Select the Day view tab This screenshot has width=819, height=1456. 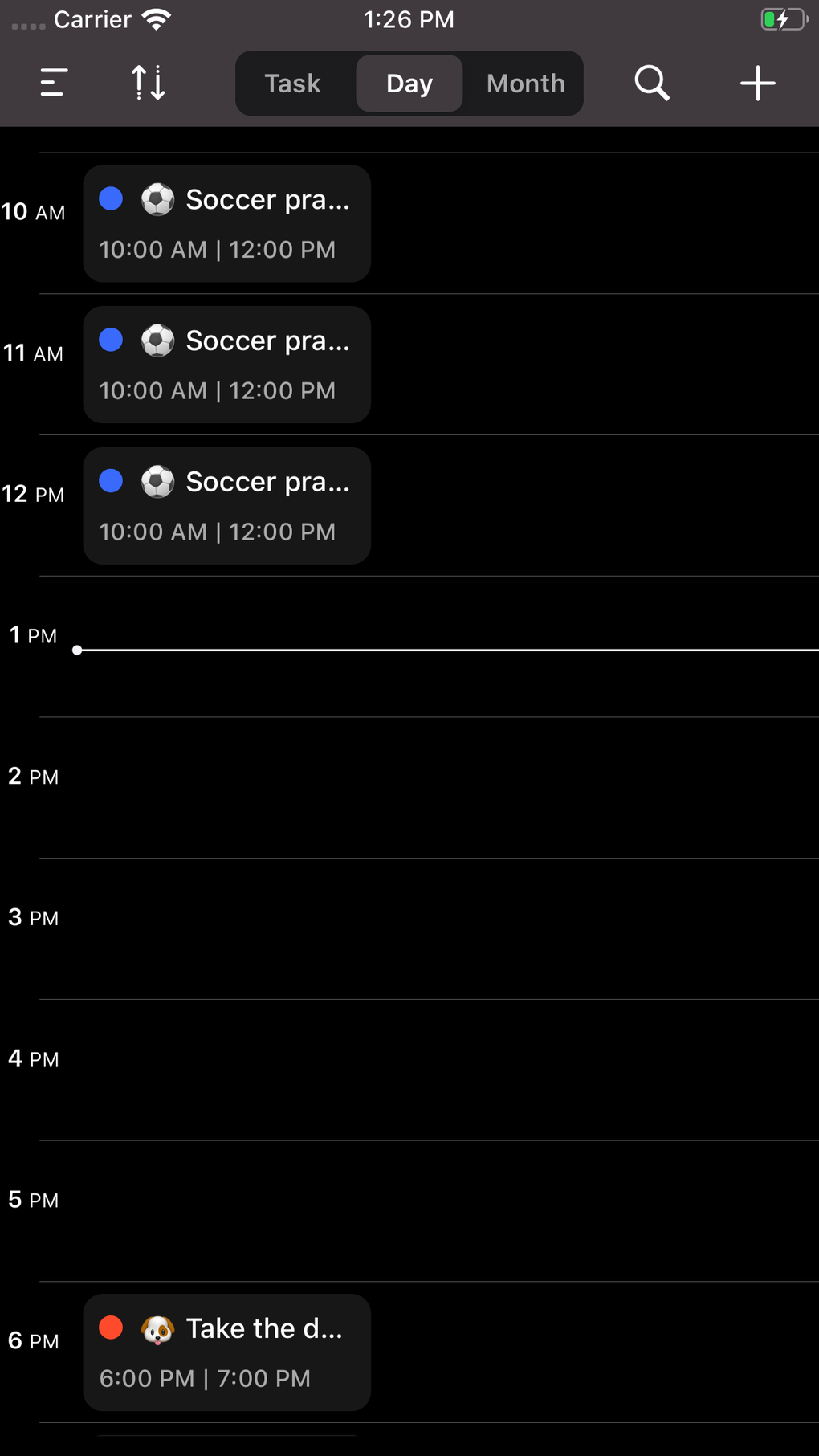point(409,84)
